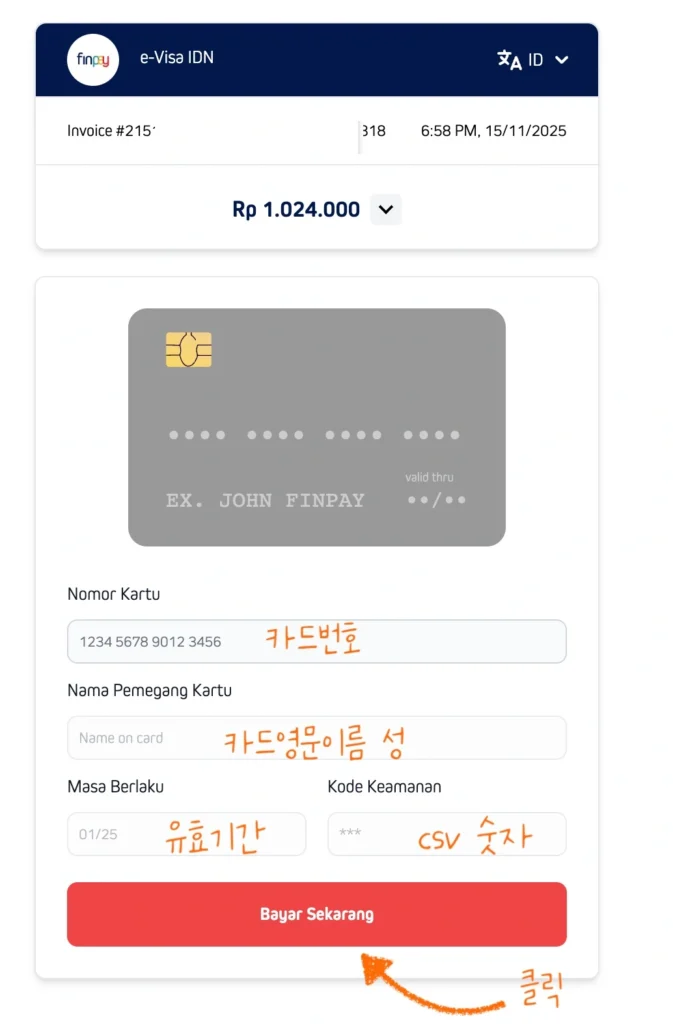Expand the Rp 1.024.000 amount details

click(x=386, y=210)
